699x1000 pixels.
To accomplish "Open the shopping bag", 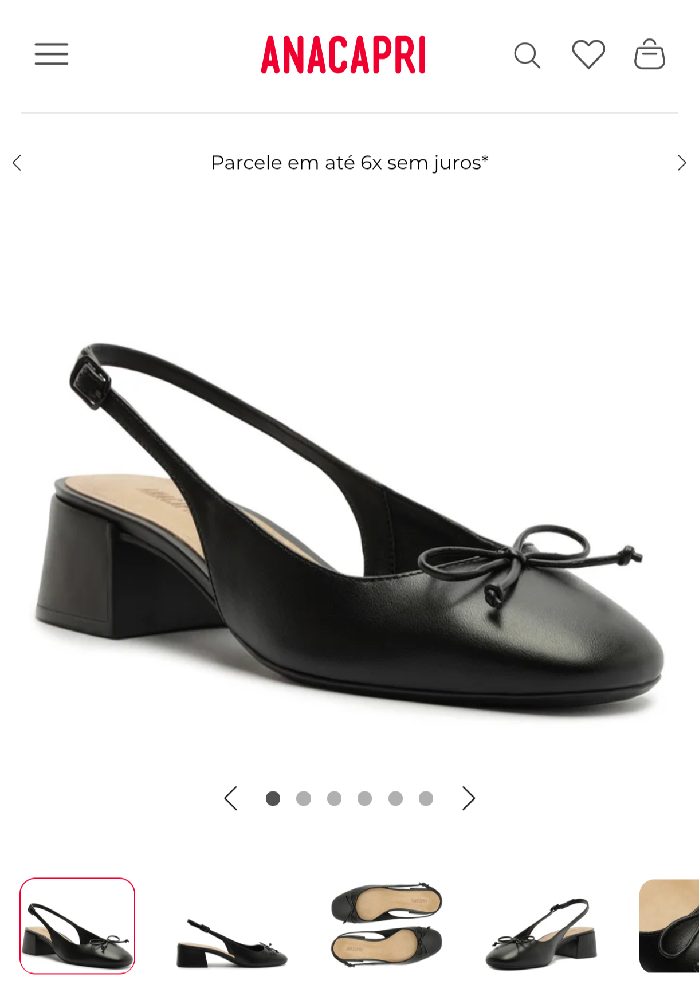I will [649, 54].
